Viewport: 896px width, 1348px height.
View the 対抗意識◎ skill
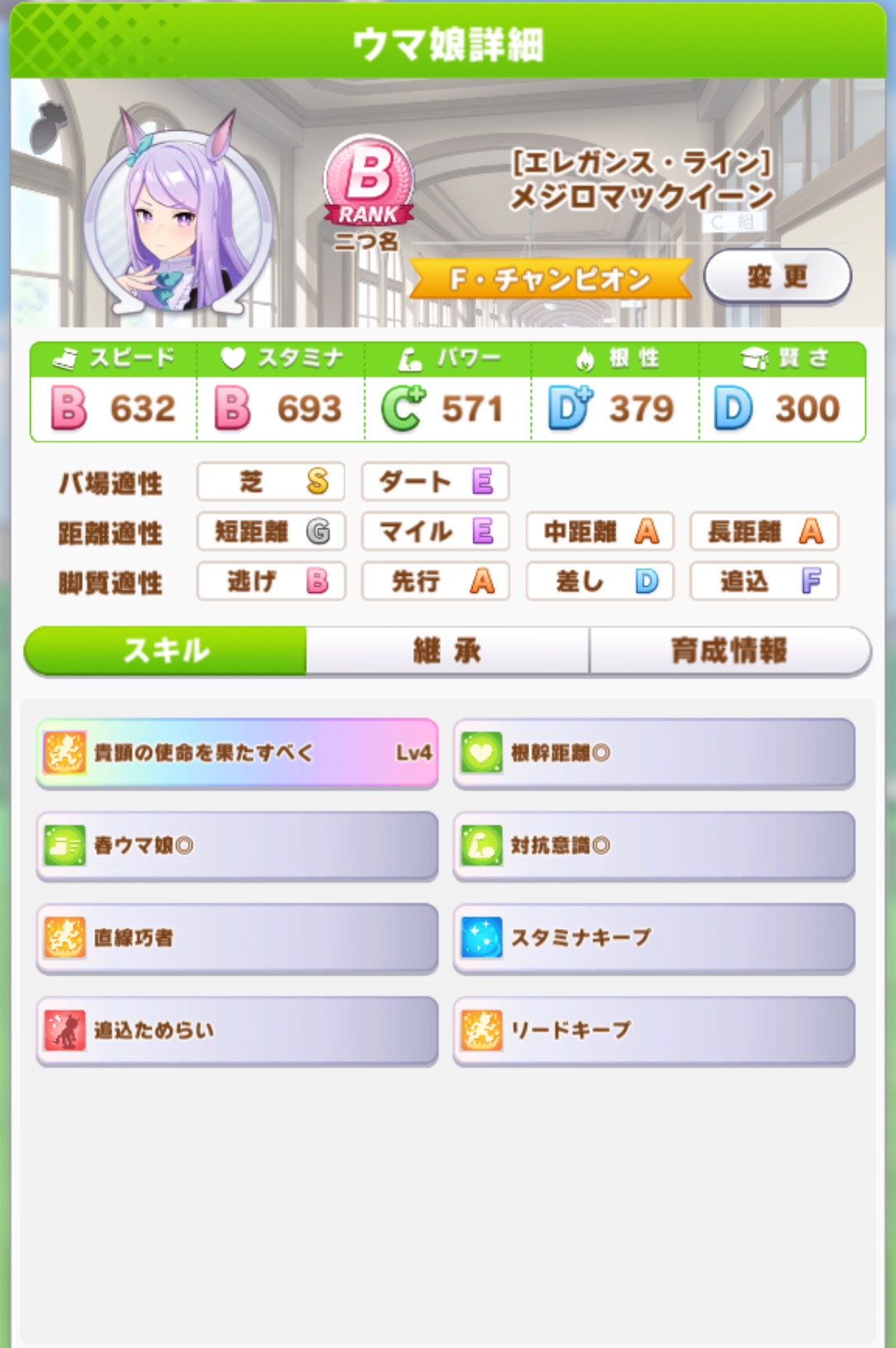(x=654, y=845)
